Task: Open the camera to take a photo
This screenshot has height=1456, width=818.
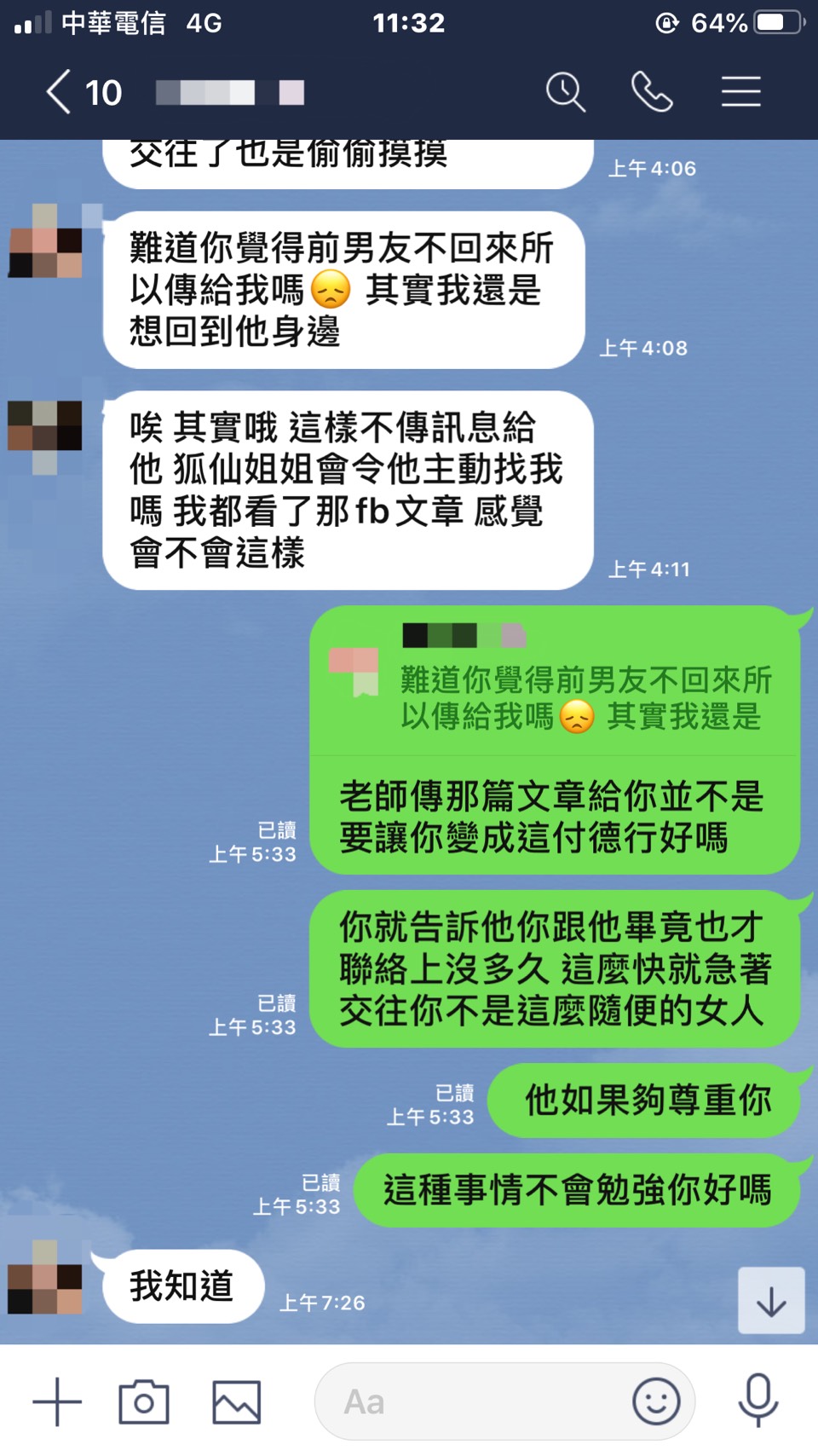Action: pos(144,1401)
